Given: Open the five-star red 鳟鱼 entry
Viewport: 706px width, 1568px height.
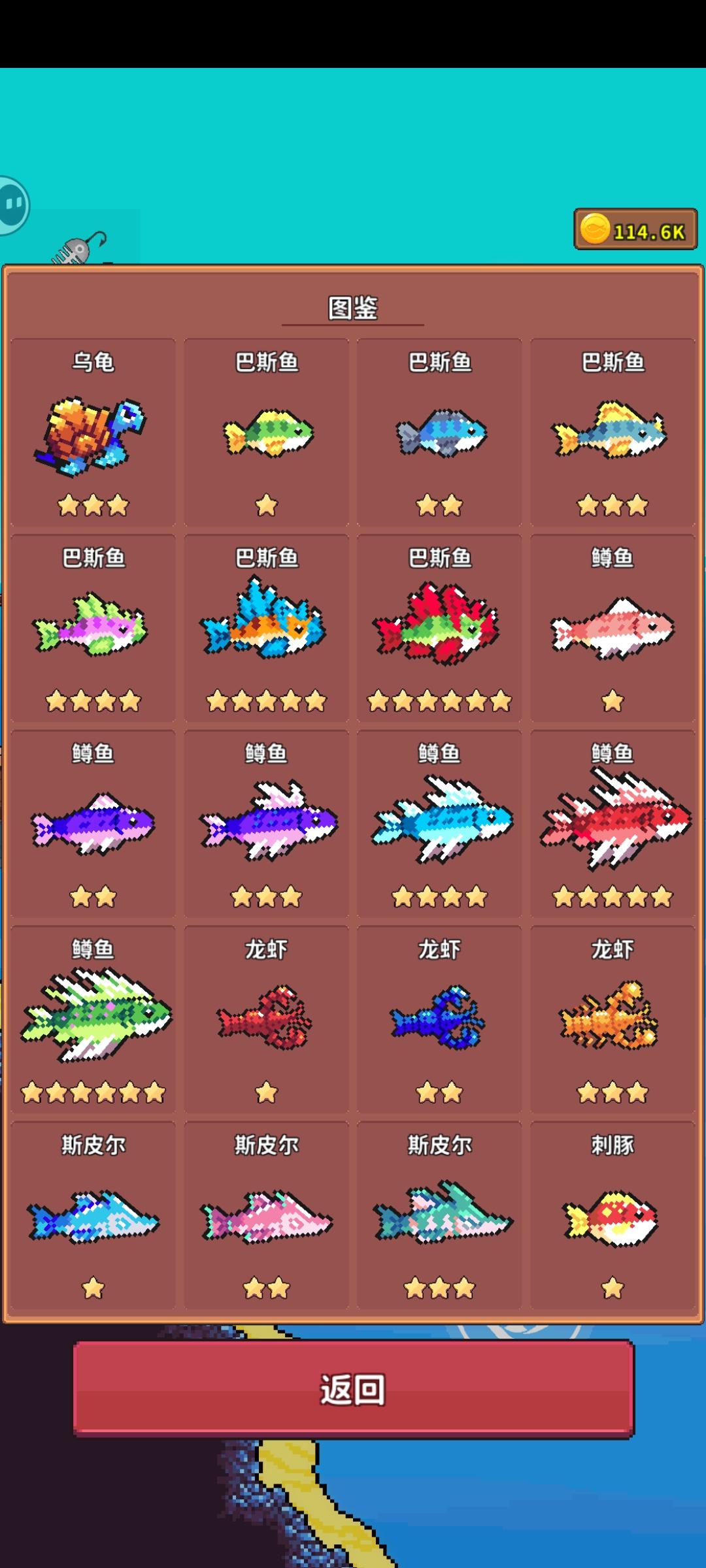Looking at the screenshot, I should [613, 823].
